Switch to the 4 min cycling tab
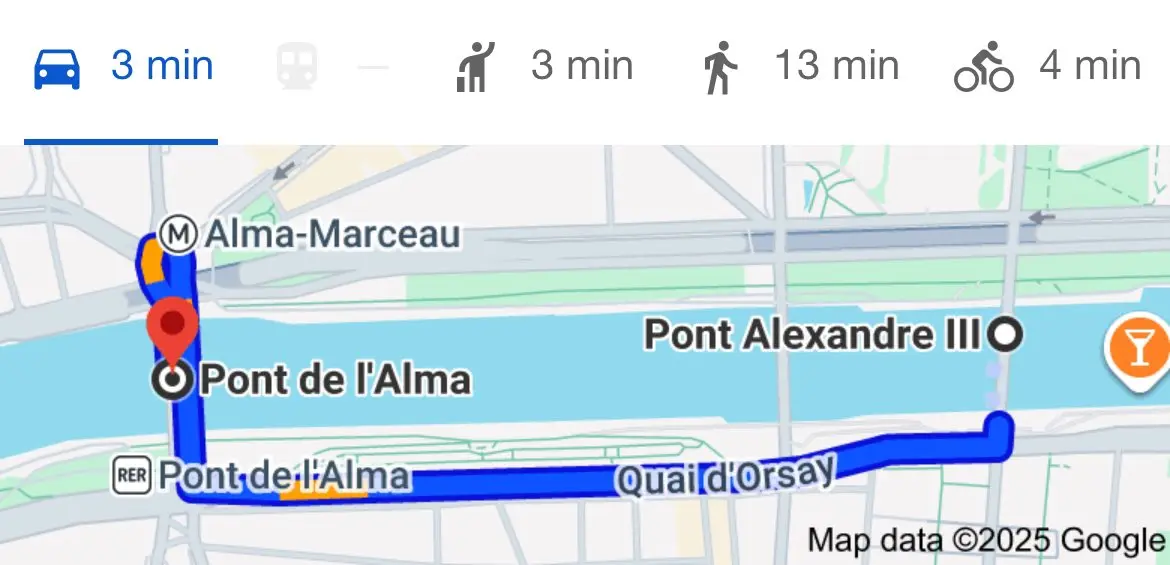 (x=1046, y=68)
